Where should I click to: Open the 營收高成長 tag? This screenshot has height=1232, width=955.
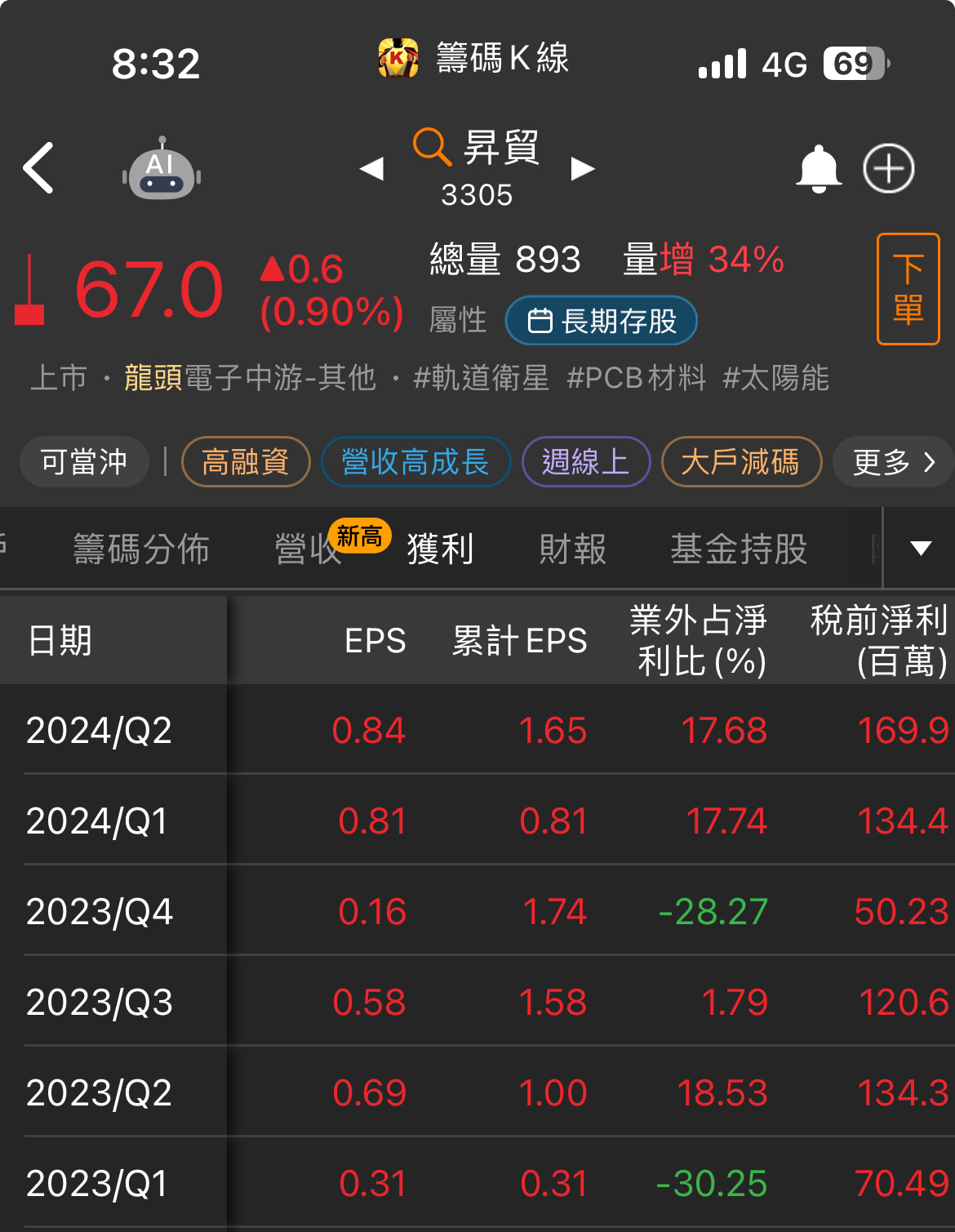coord(415,462)
